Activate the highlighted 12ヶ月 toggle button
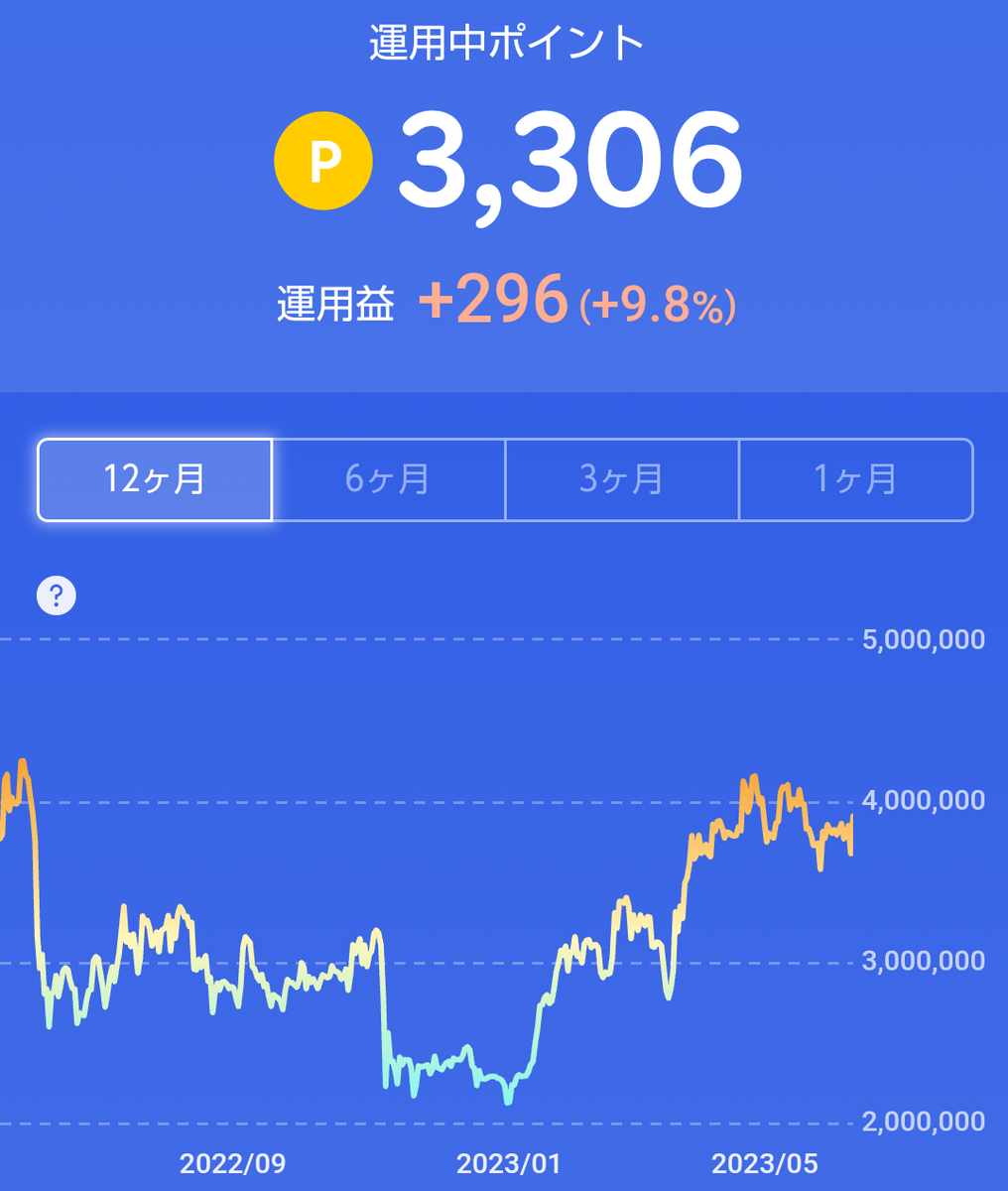The width and height of the screenshot is (1008, 1191). pos(154,479)
